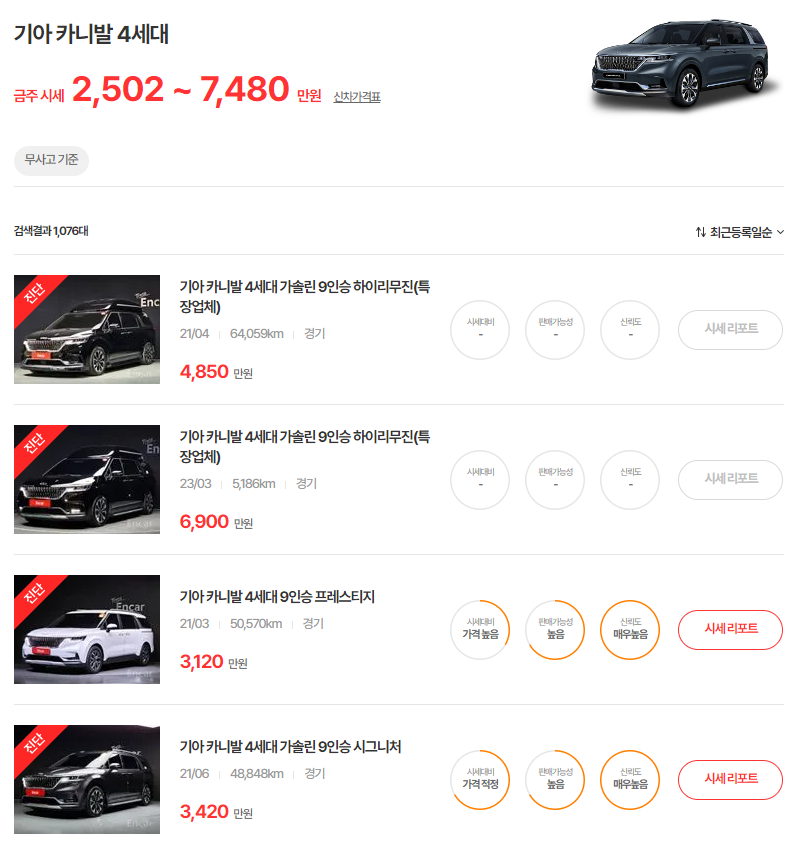This screenshot has width=798, height=848.
Task: Toggle the 무사고 기준 filter chip
Action: [x=51, y=160]
